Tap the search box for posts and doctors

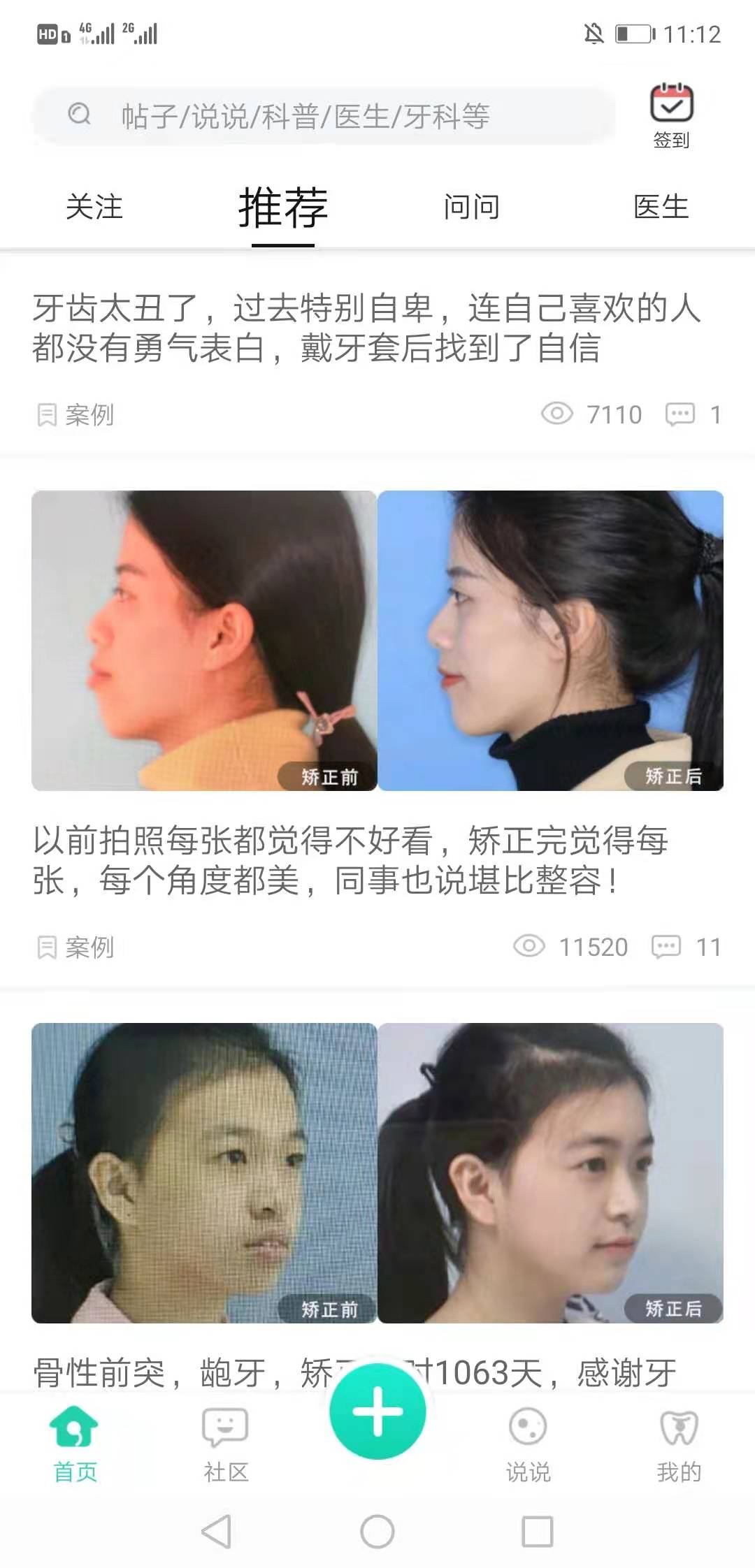point(322,116)
